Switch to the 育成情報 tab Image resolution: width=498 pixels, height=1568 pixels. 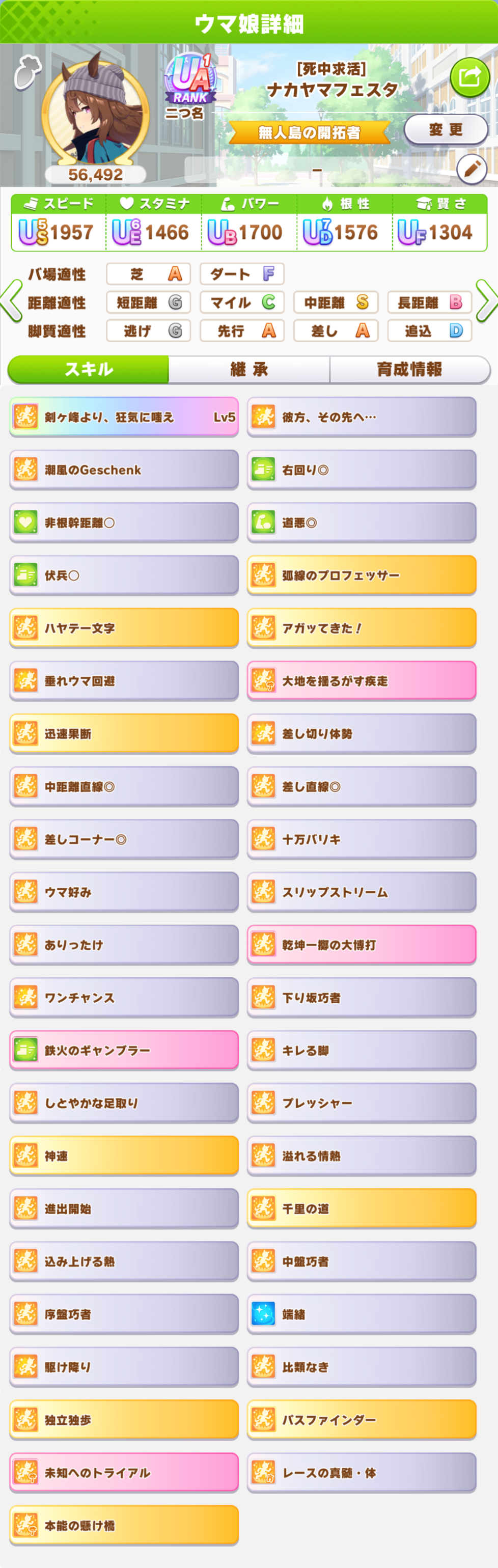coord(409,369)
